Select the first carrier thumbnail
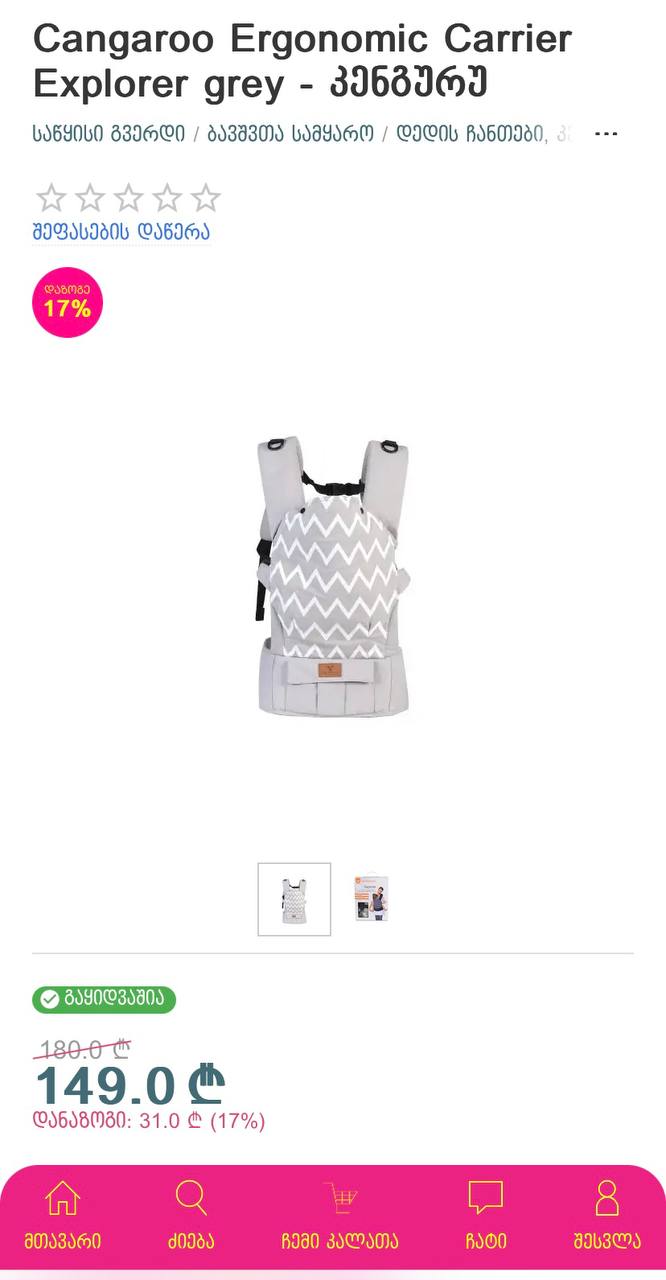 click(294, 899)
